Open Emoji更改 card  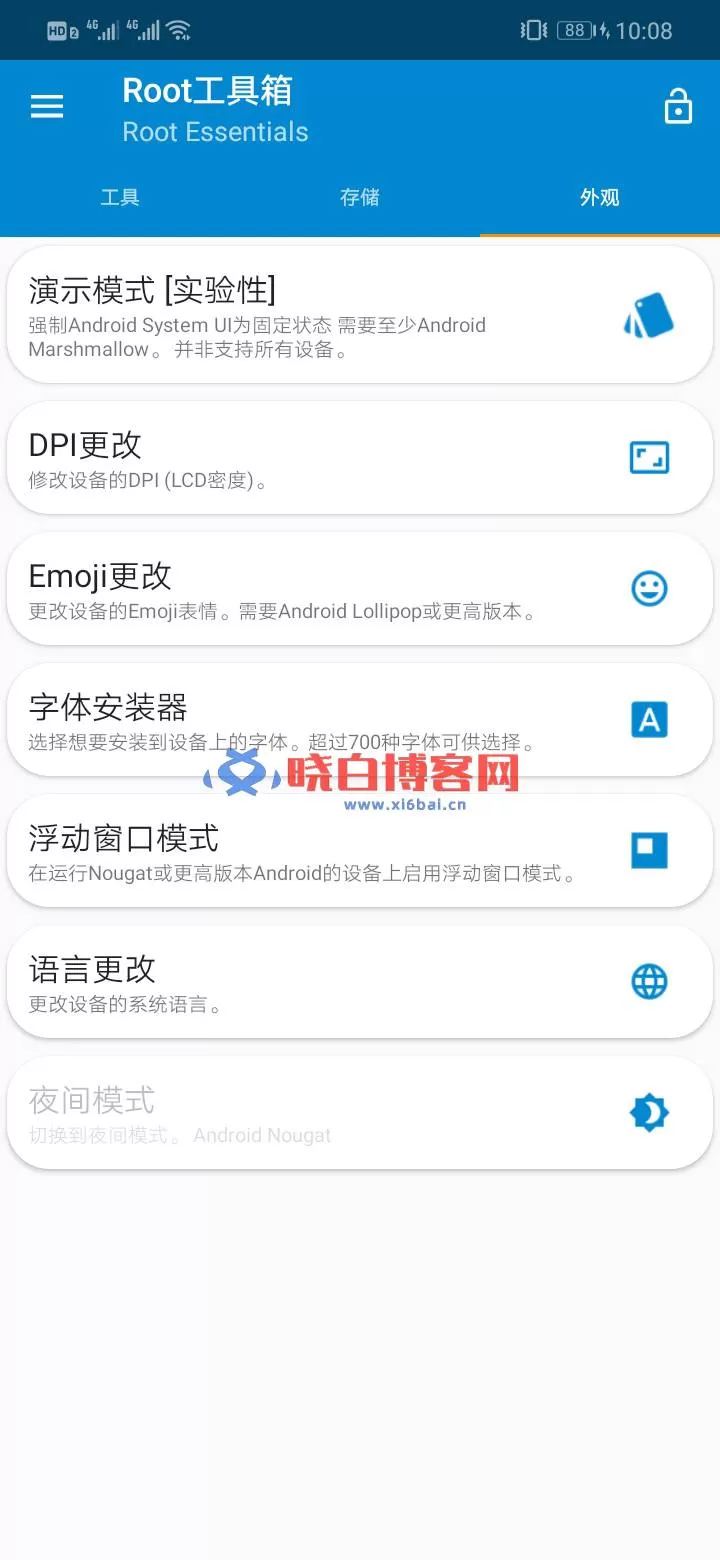pyautogui.click(x=360, y=590)
